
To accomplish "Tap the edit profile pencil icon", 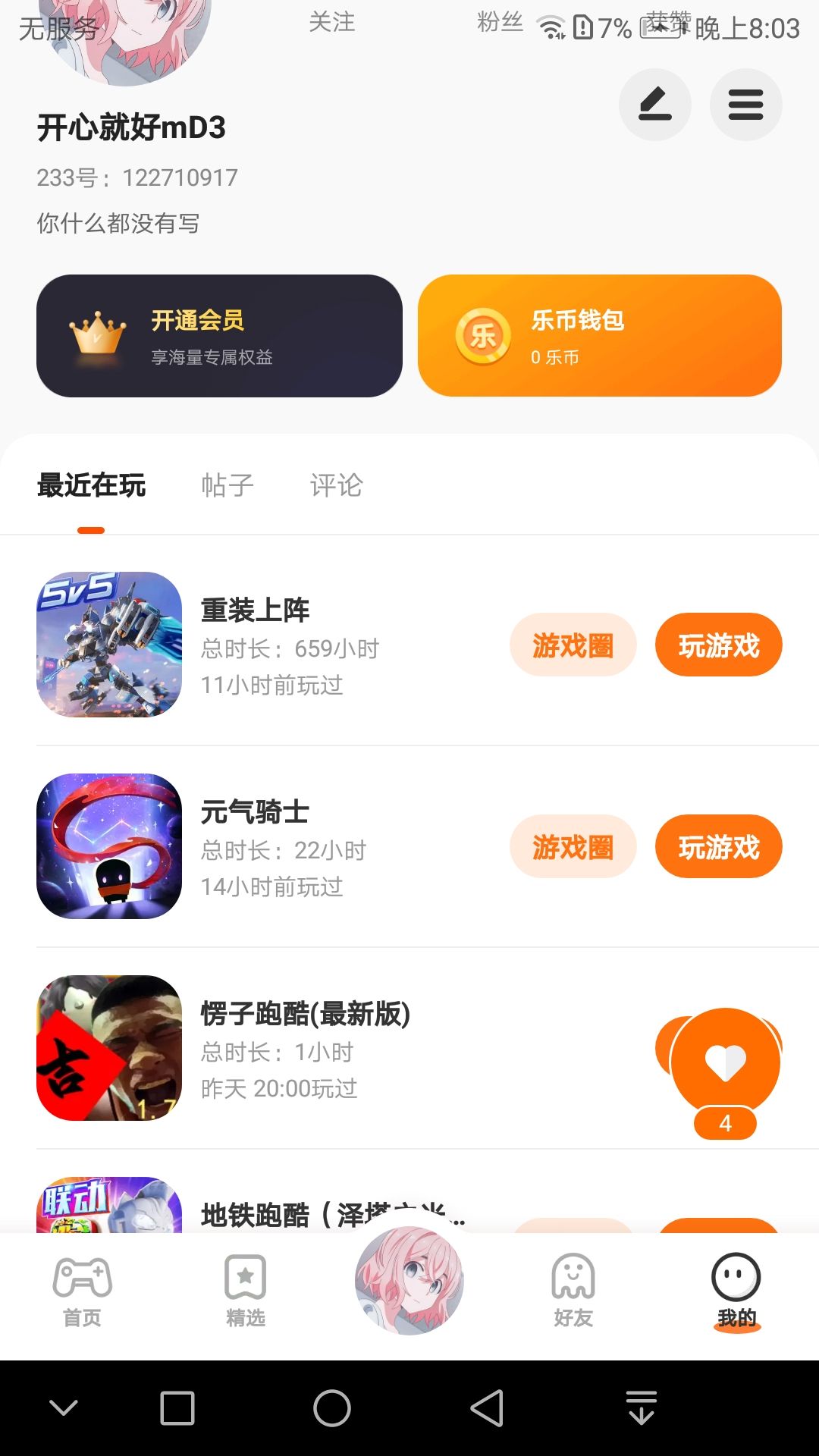I will (x=654, y=105).
